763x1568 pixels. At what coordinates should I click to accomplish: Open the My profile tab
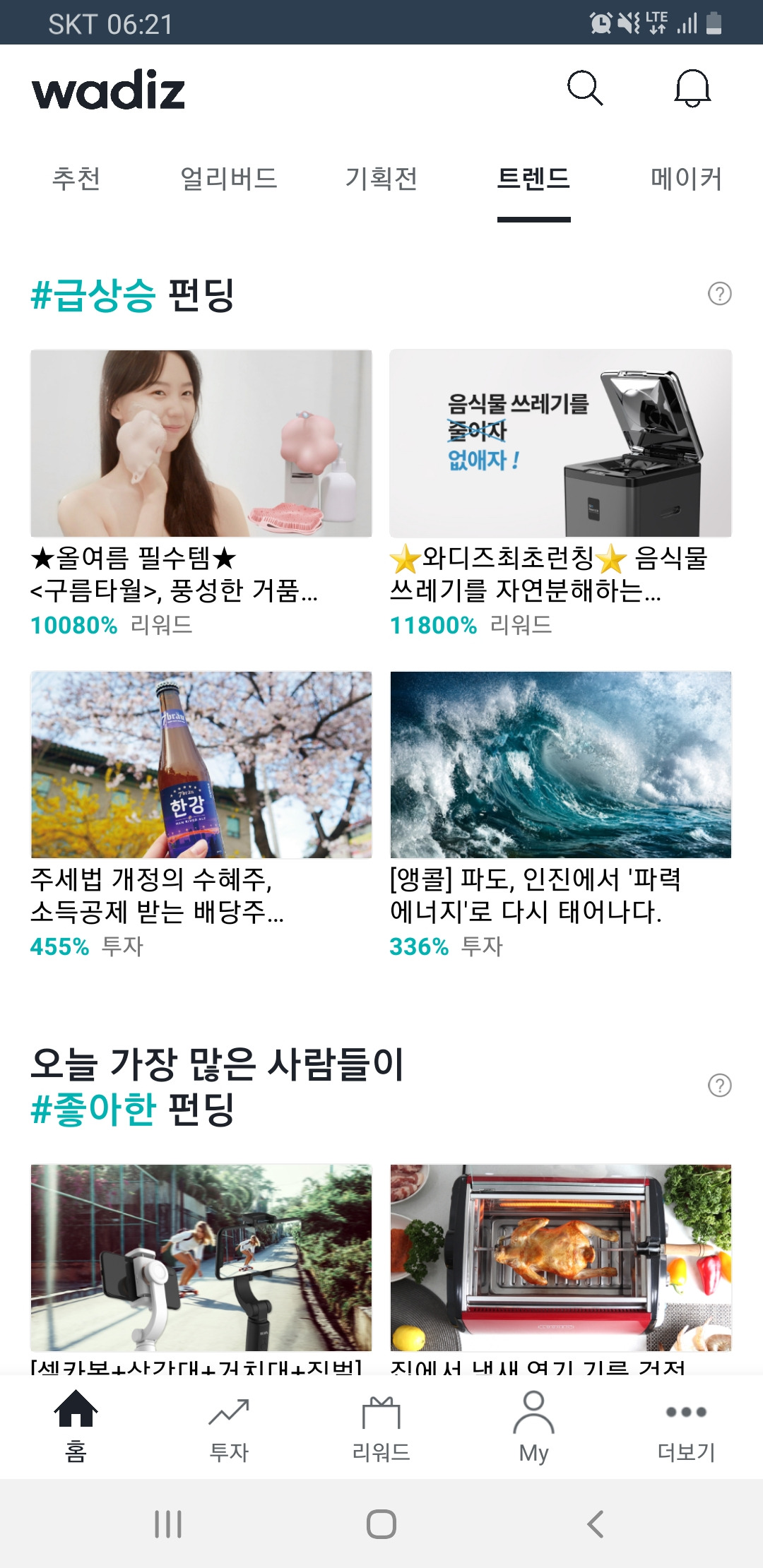534,1425
